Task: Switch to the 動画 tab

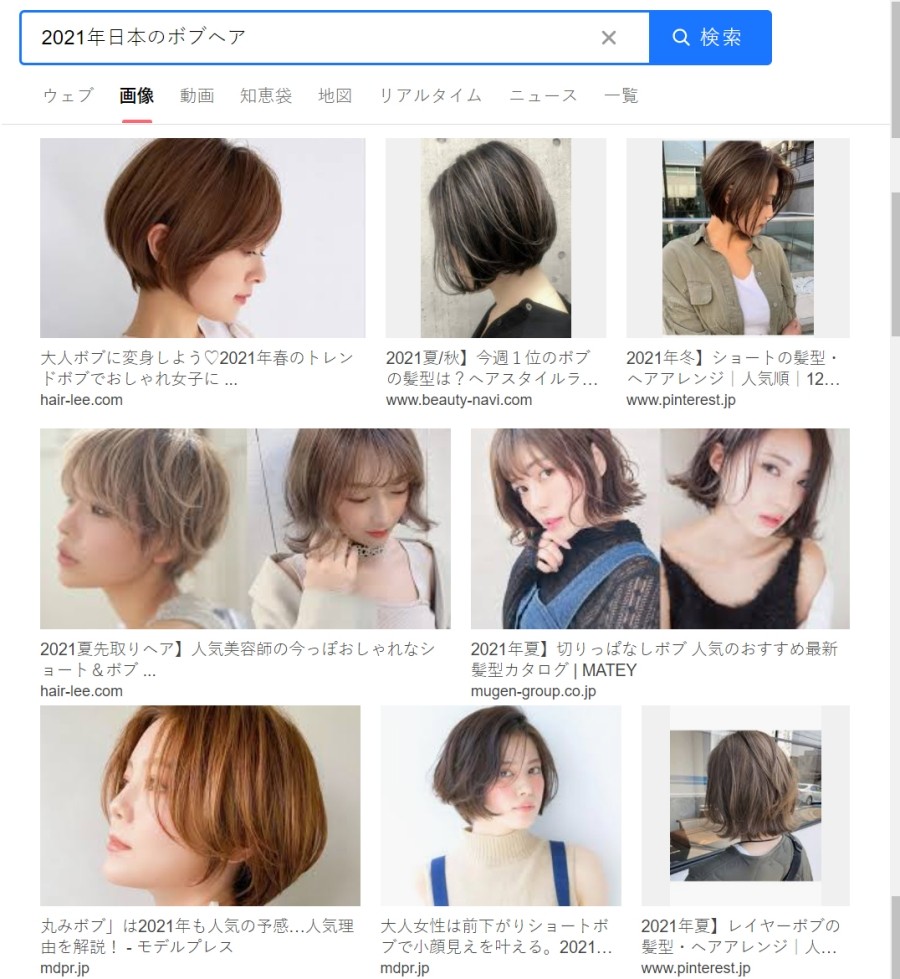Action: point(197,96)
